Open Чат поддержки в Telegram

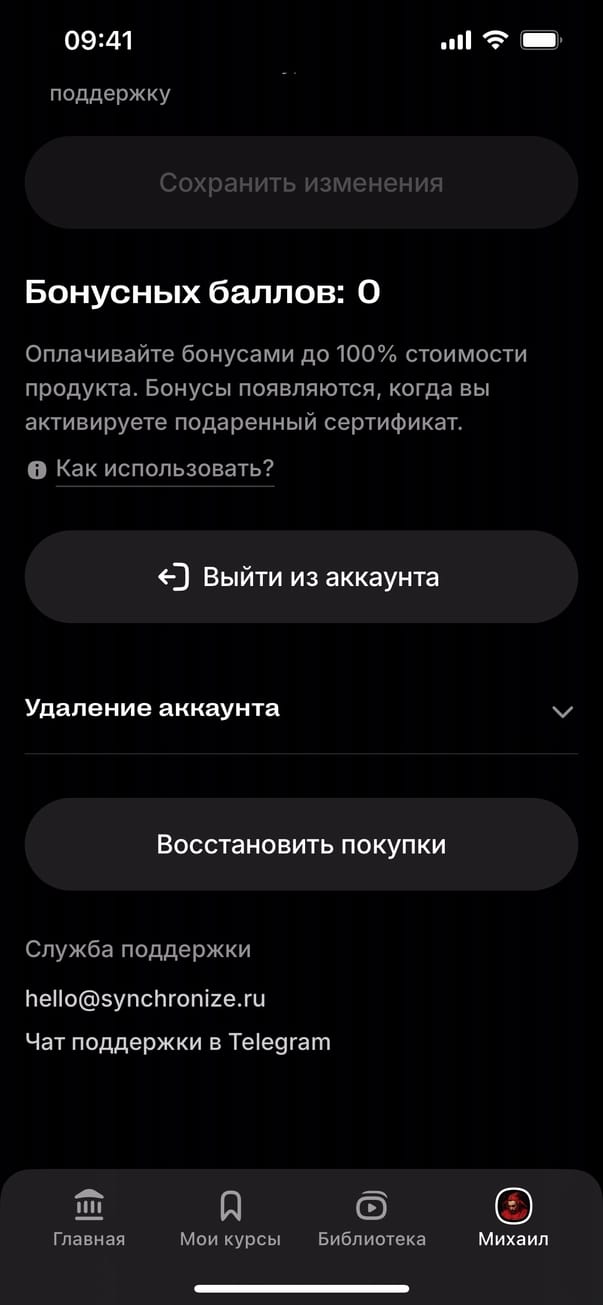tap(177, 1042)
